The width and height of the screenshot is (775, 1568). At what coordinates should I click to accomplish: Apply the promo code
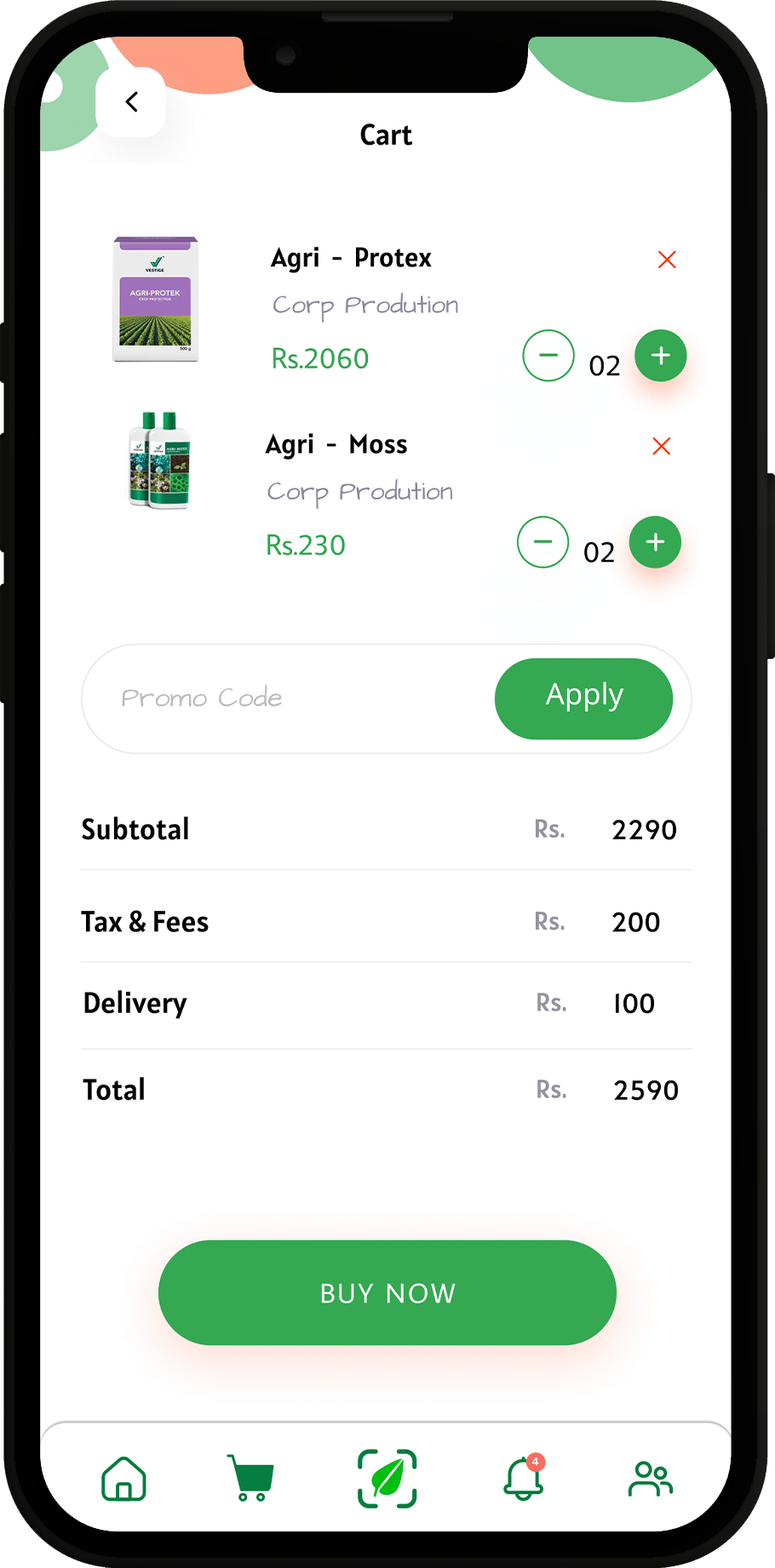(584, 698)
